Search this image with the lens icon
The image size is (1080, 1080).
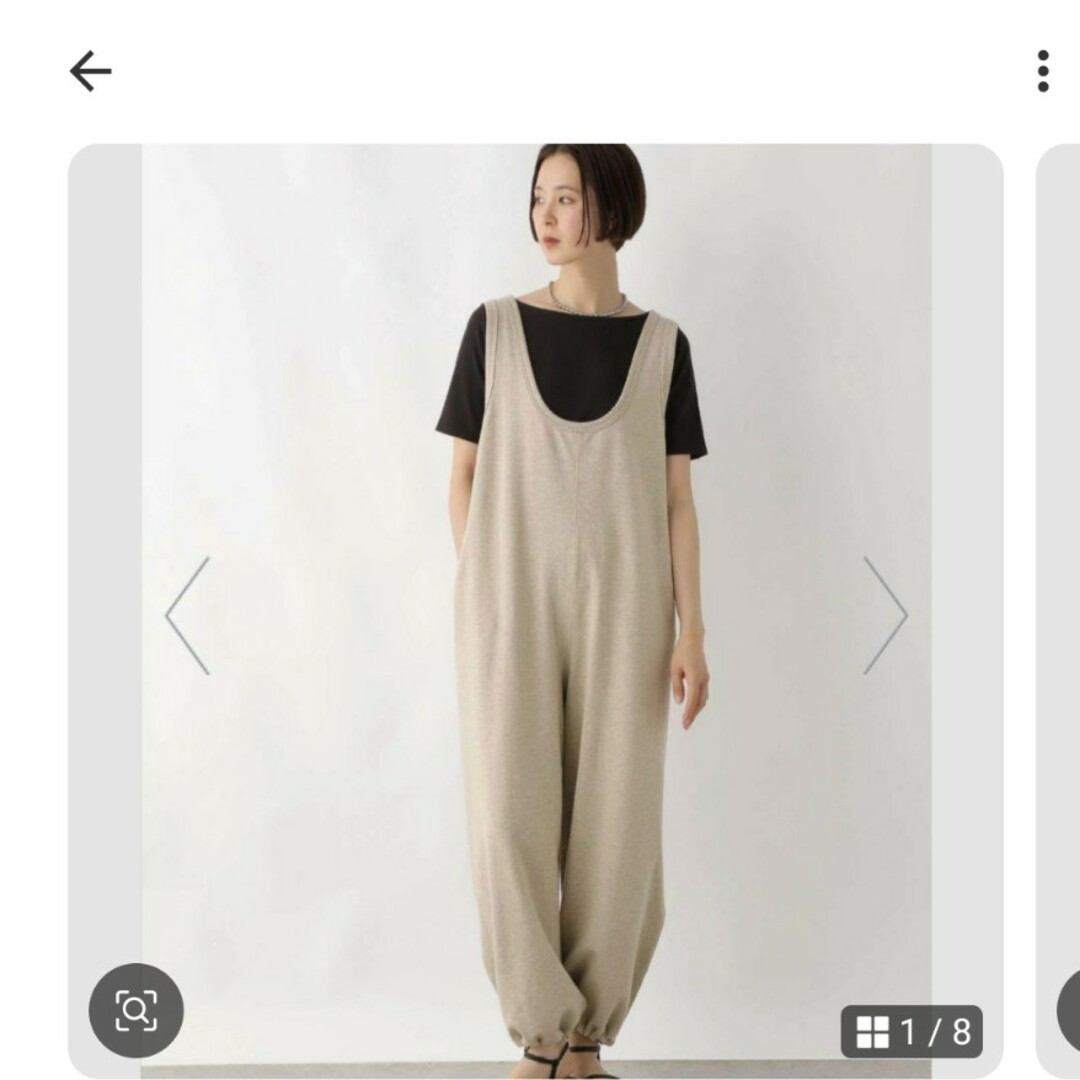point(136,1011)
